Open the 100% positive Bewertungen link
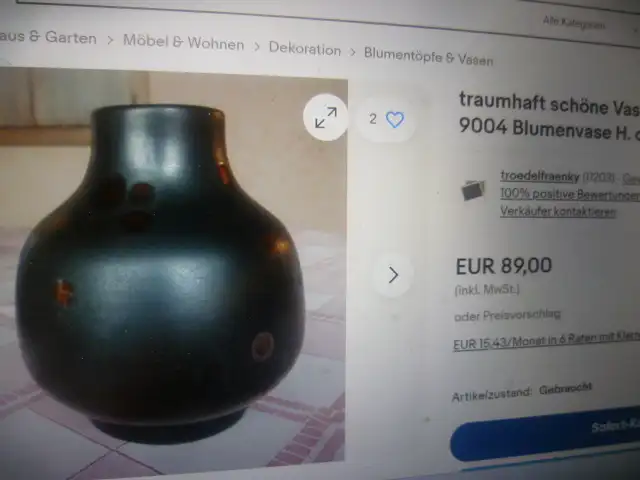 [x=568, y=194]
